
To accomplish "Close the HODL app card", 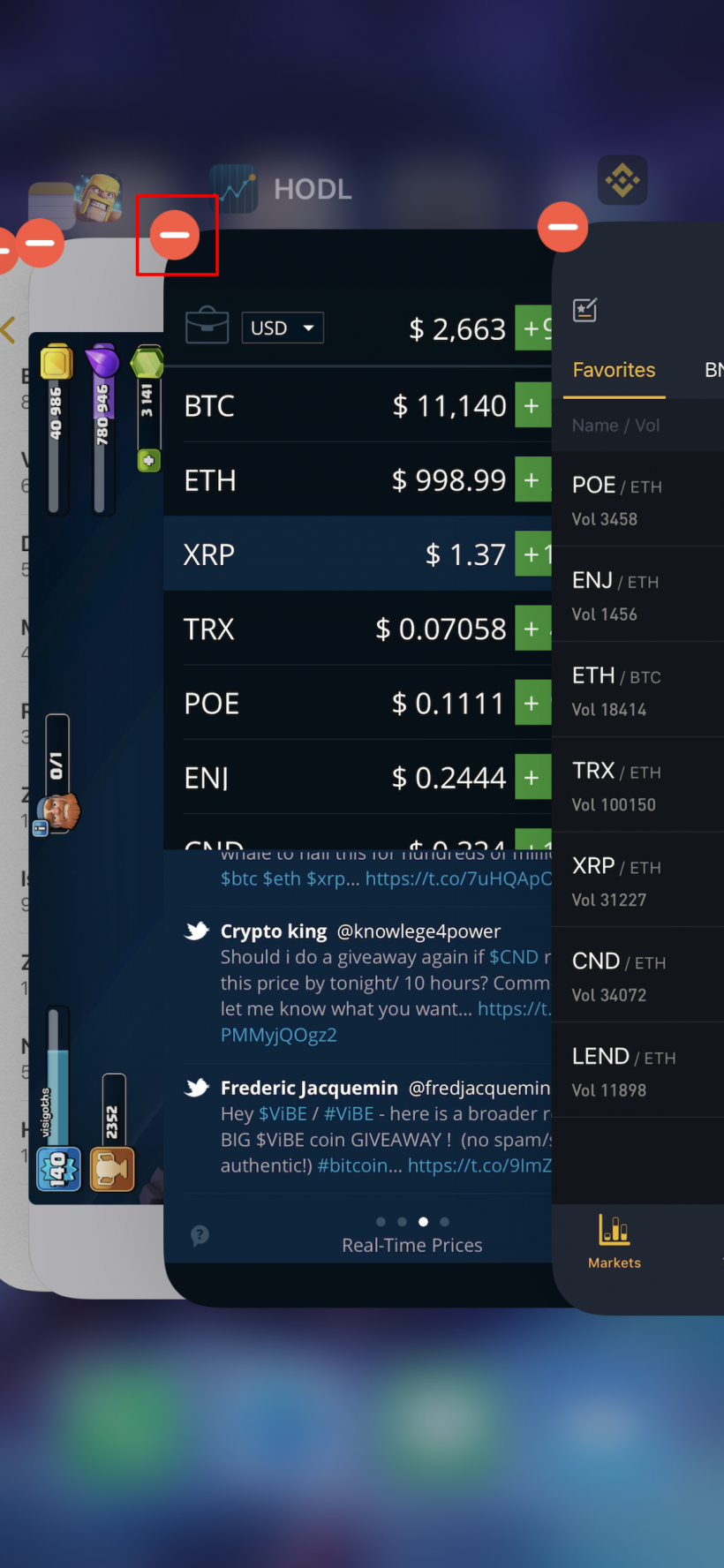I will pyautogui.click(x=175, y=235).
